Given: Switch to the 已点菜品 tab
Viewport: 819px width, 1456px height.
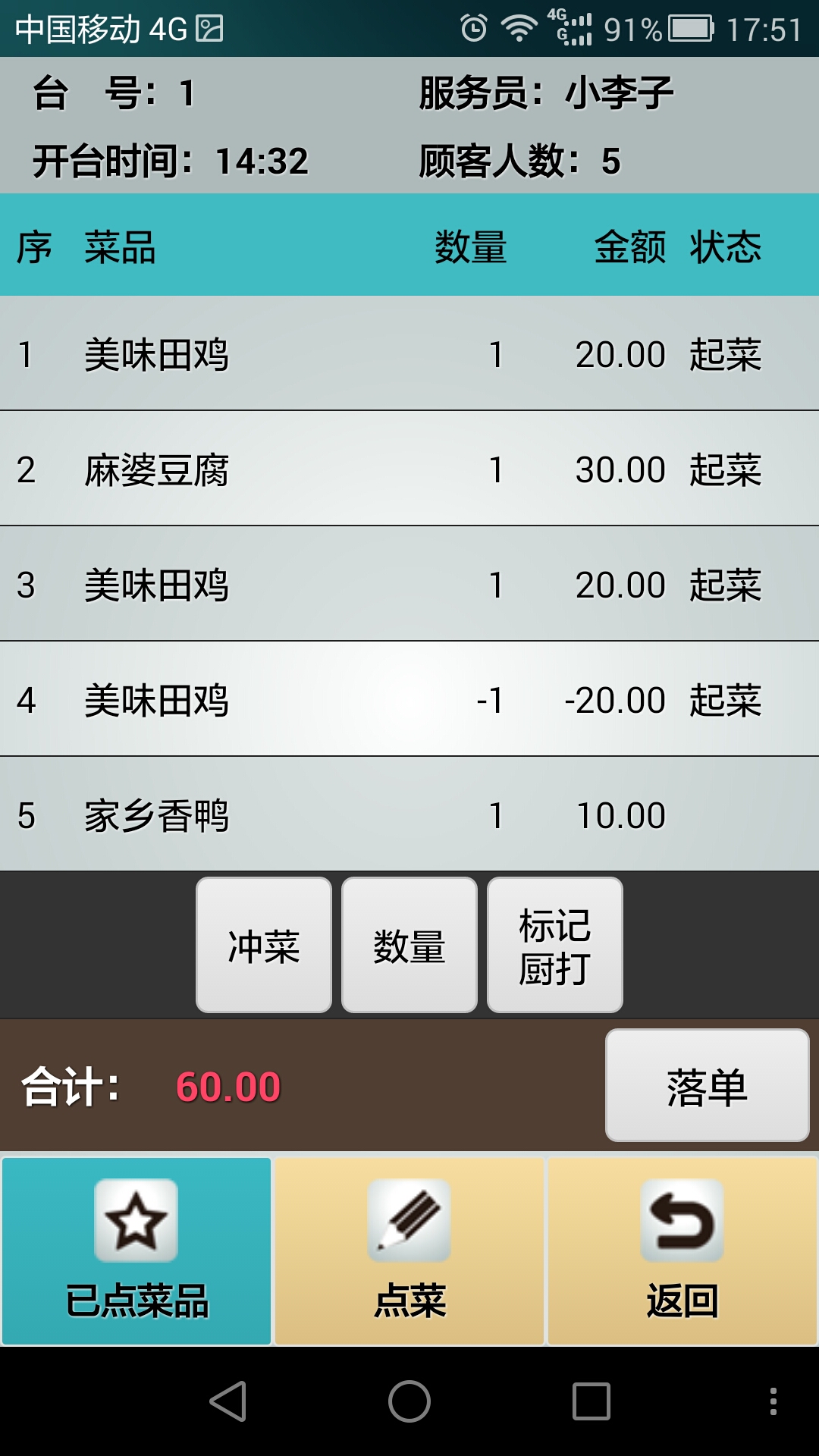Looking at the screenshot, I should 136,1251.
